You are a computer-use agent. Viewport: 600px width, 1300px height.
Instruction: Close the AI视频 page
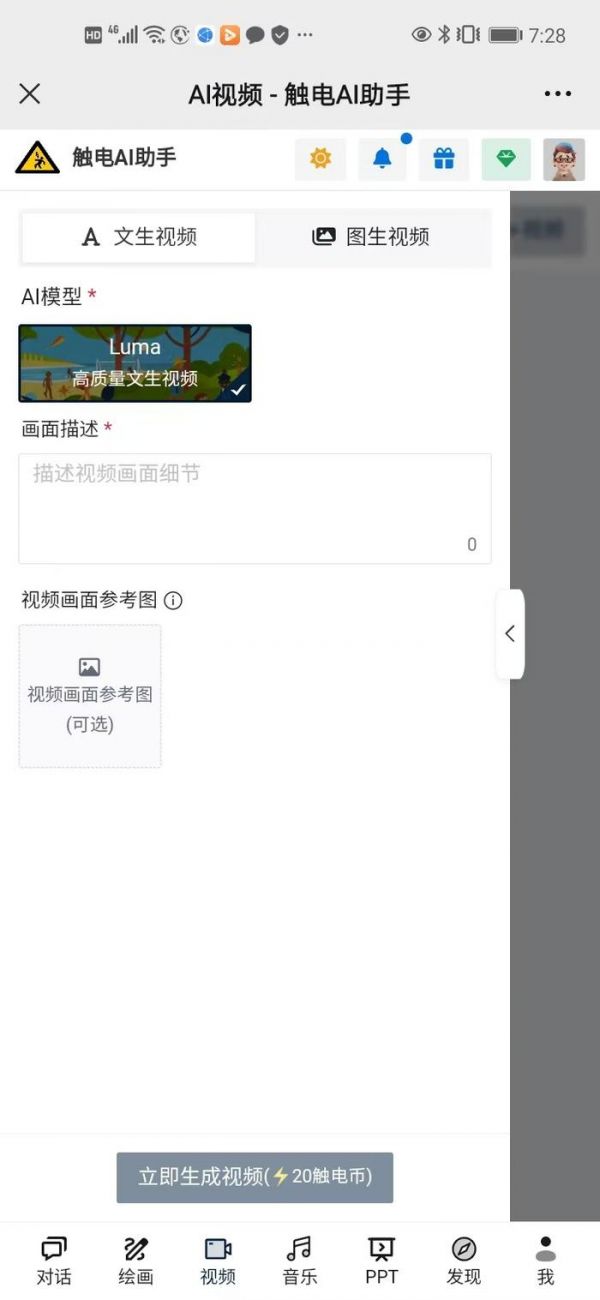tap(30, 94)
